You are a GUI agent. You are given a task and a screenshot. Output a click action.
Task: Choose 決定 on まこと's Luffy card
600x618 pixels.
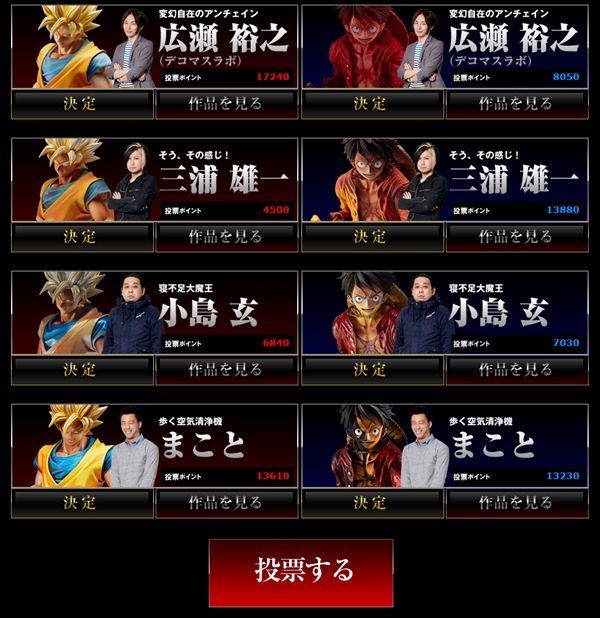[372, 503]
